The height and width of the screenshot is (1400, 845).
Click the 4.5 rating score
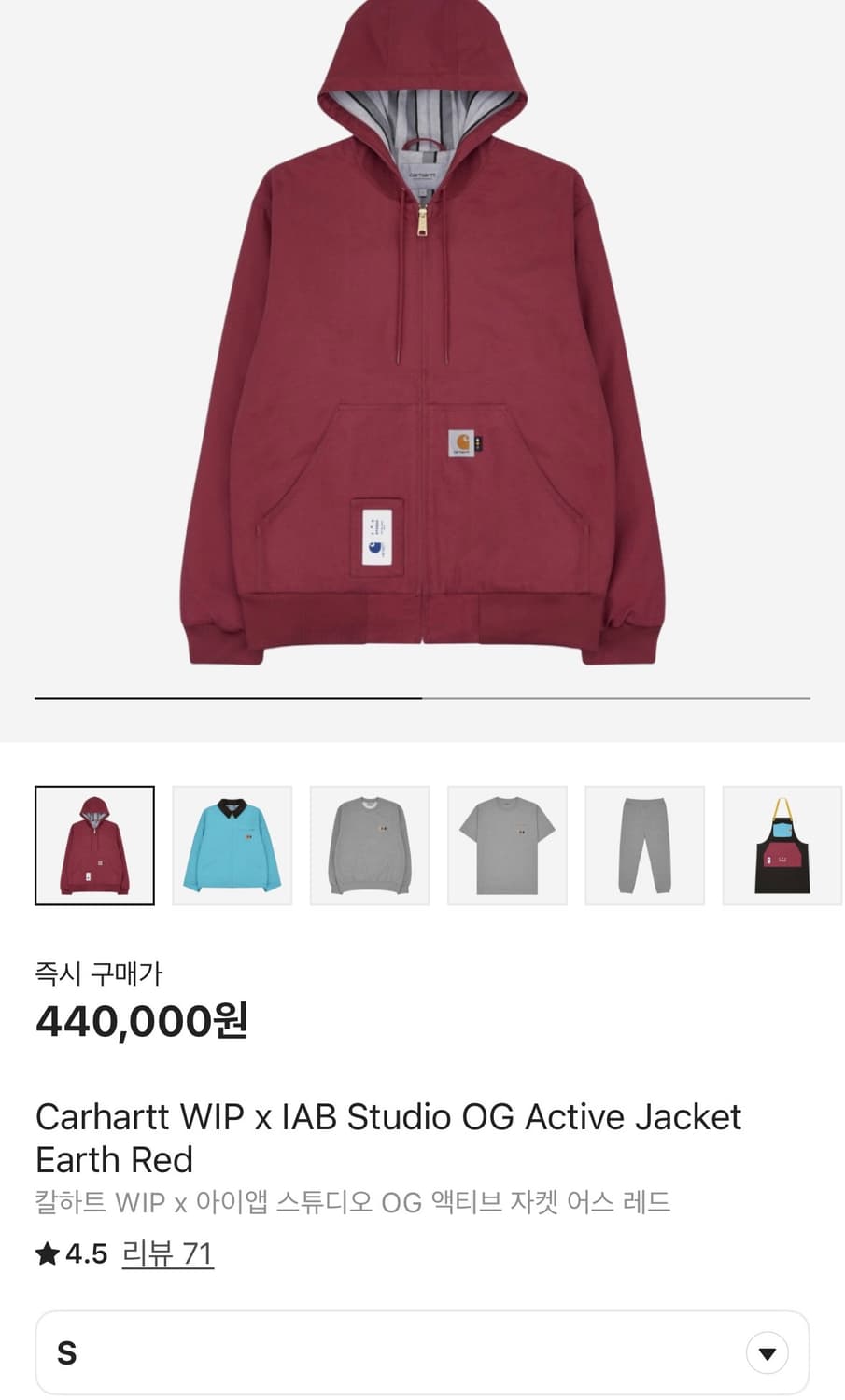pos(85,1253)
